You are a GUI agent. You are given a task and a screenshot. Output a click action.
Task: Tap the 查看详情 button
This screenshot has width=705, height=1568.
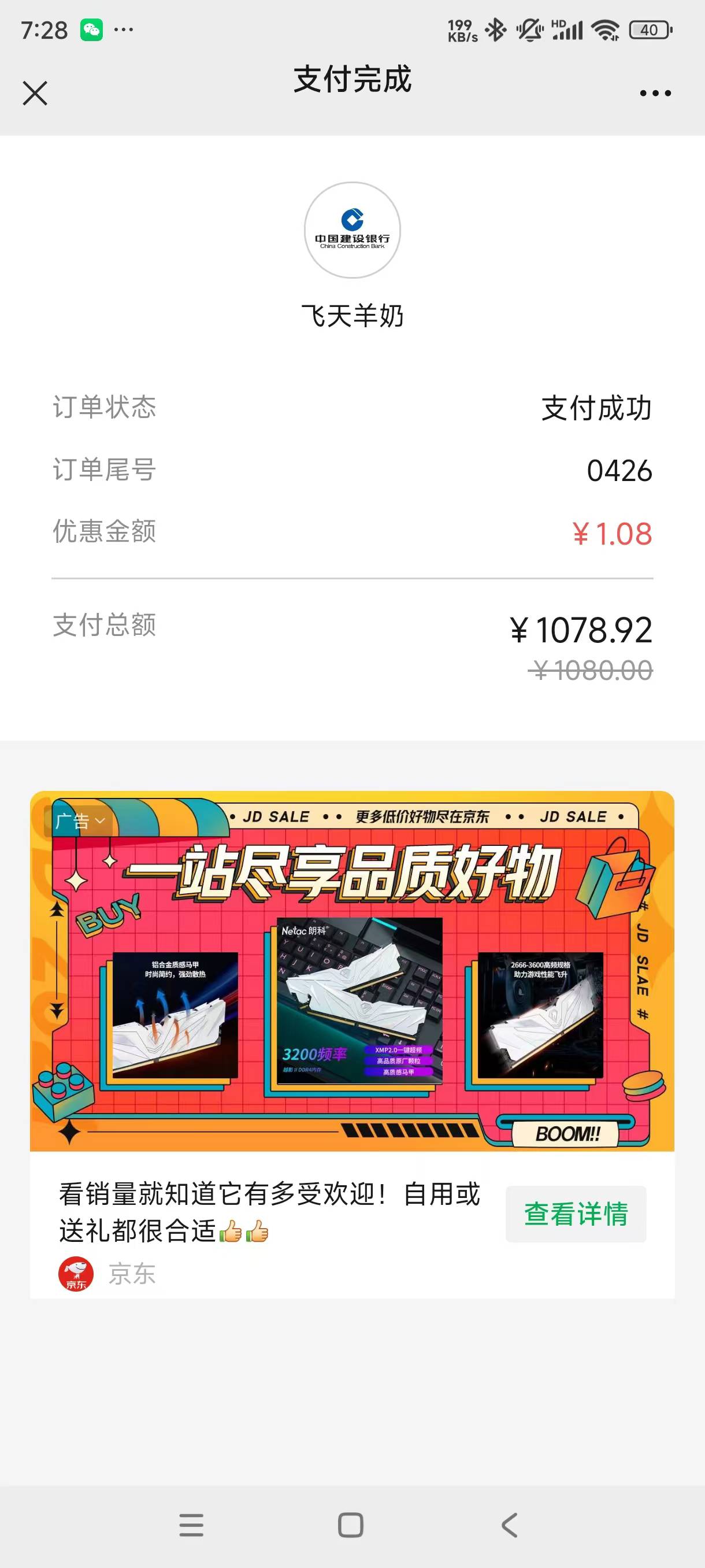pos(576,1214)
